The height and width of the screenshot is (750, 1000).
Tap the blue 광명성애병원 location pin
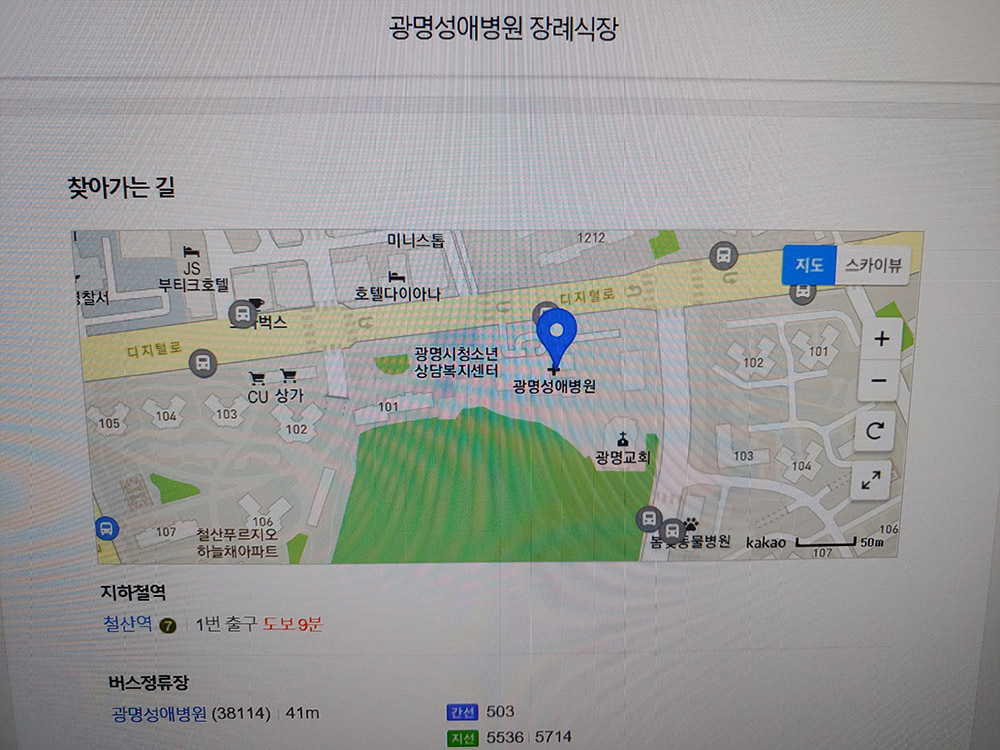pyautogui.click(x=556, y=337)
